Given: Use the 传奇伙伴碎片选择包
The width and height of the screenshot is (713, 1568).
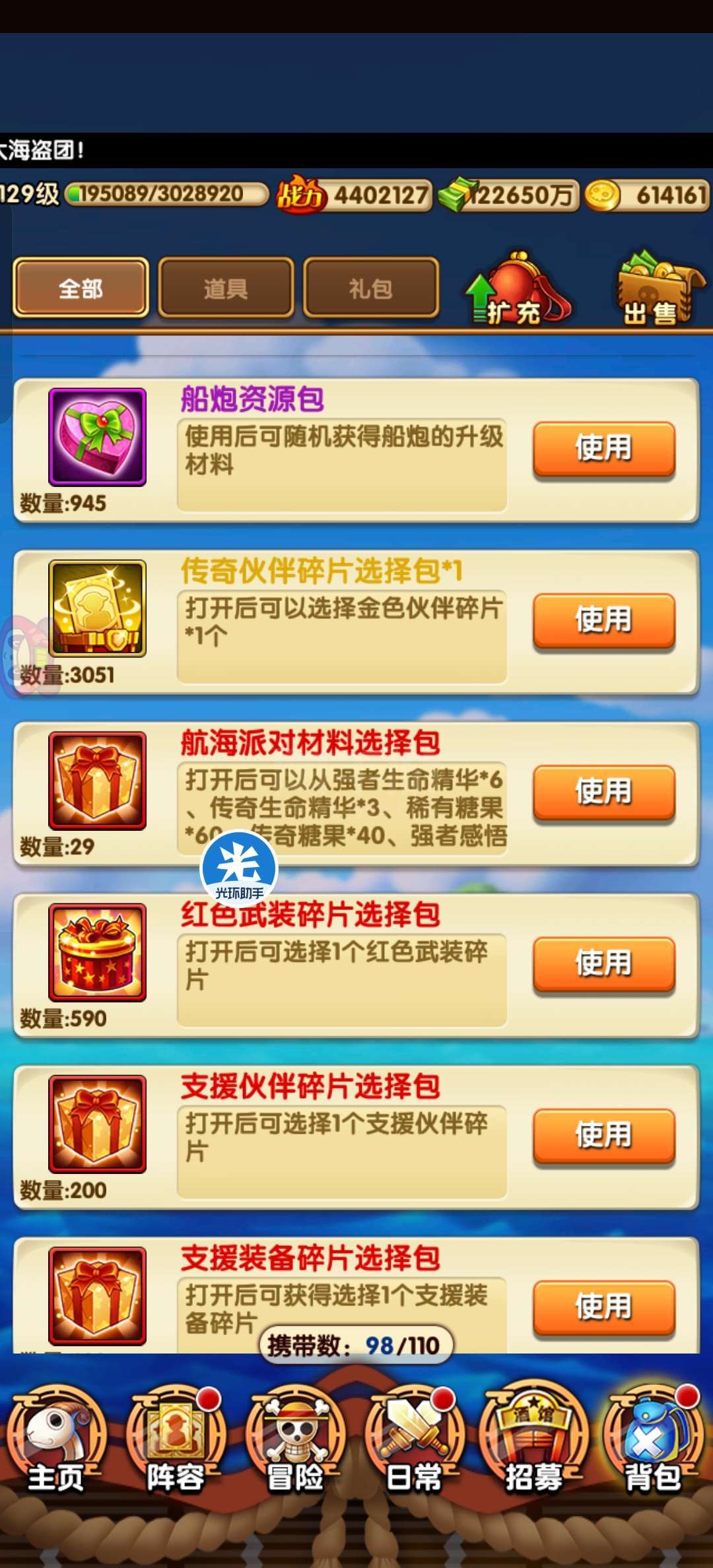Looking at the screenshot, I should [604, 620].
